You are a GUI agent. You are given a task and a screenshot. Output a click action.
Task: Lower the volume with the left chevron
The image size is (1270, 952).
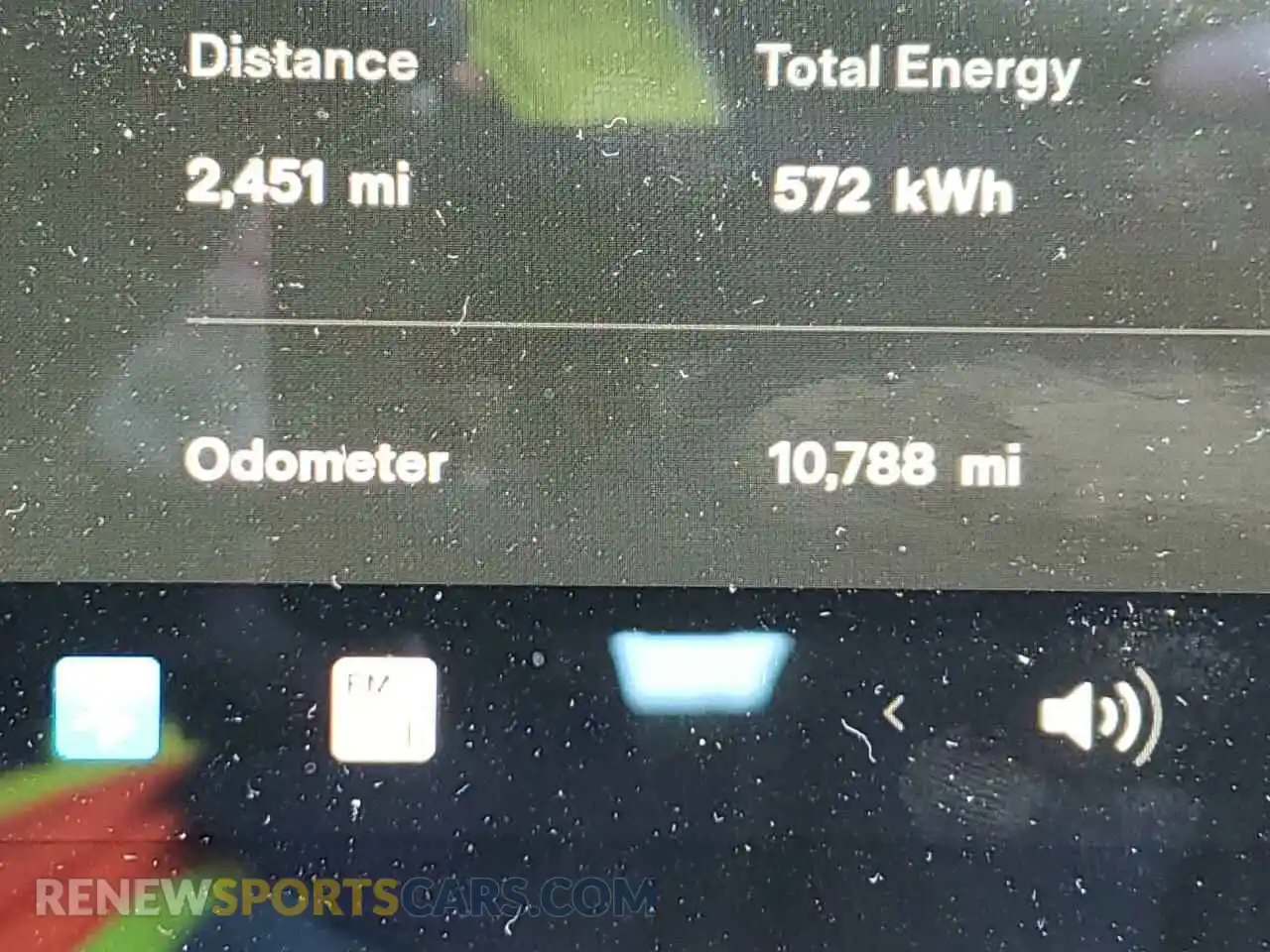[x=894, y=713]
